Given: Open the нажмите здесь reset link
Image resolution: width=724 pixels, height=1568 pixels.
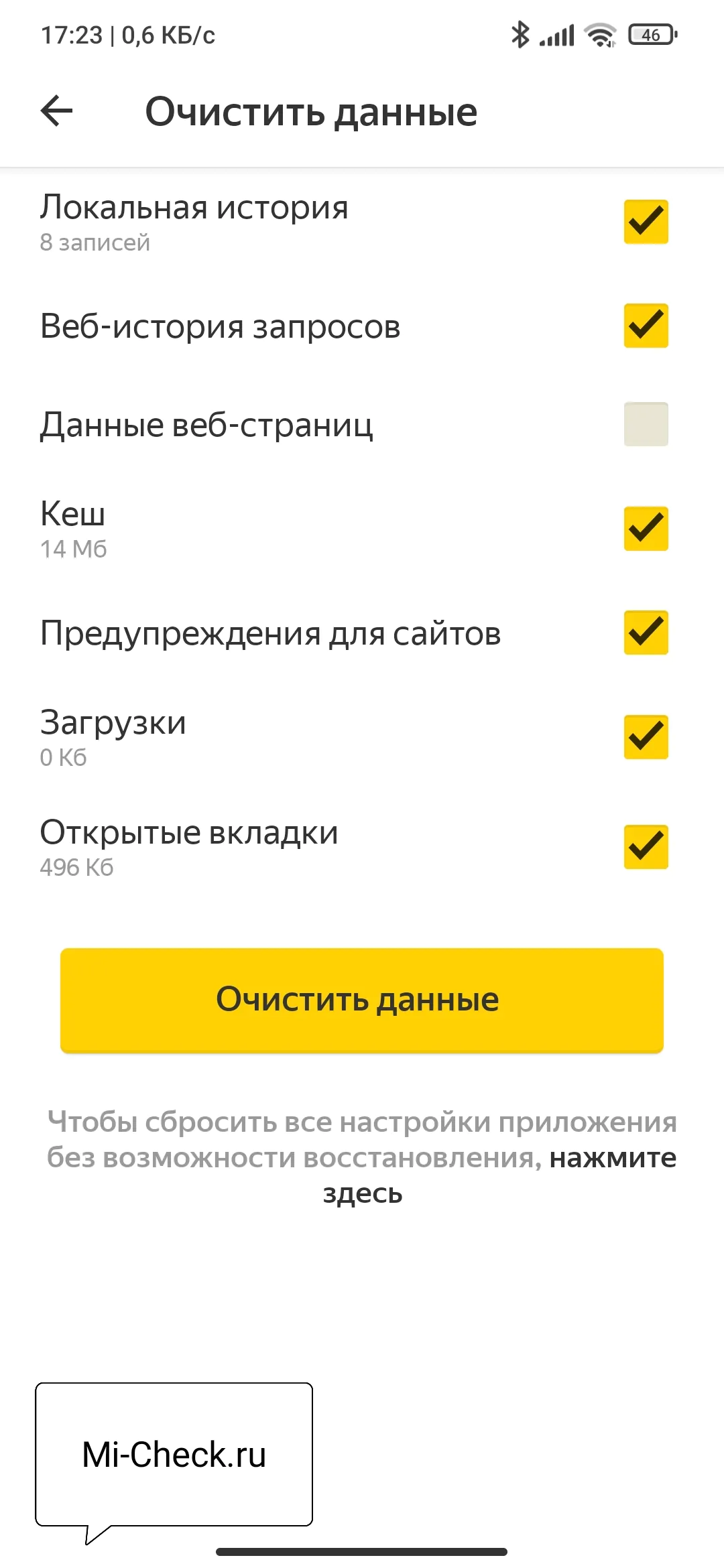Looking at the screenshot, I should (x=611, y=1158).
